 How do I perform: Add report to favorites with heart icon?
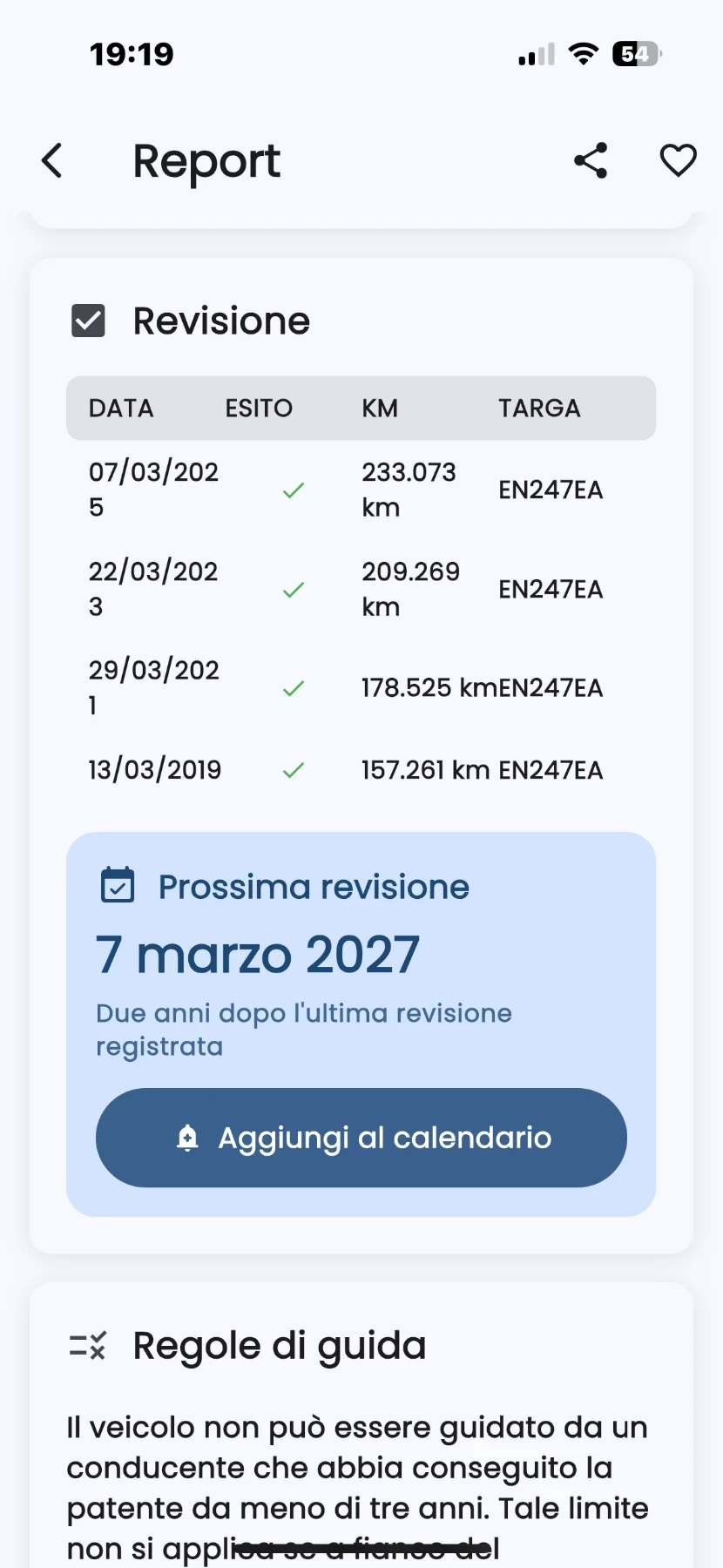pyautogui.click(x=678, y=161)
